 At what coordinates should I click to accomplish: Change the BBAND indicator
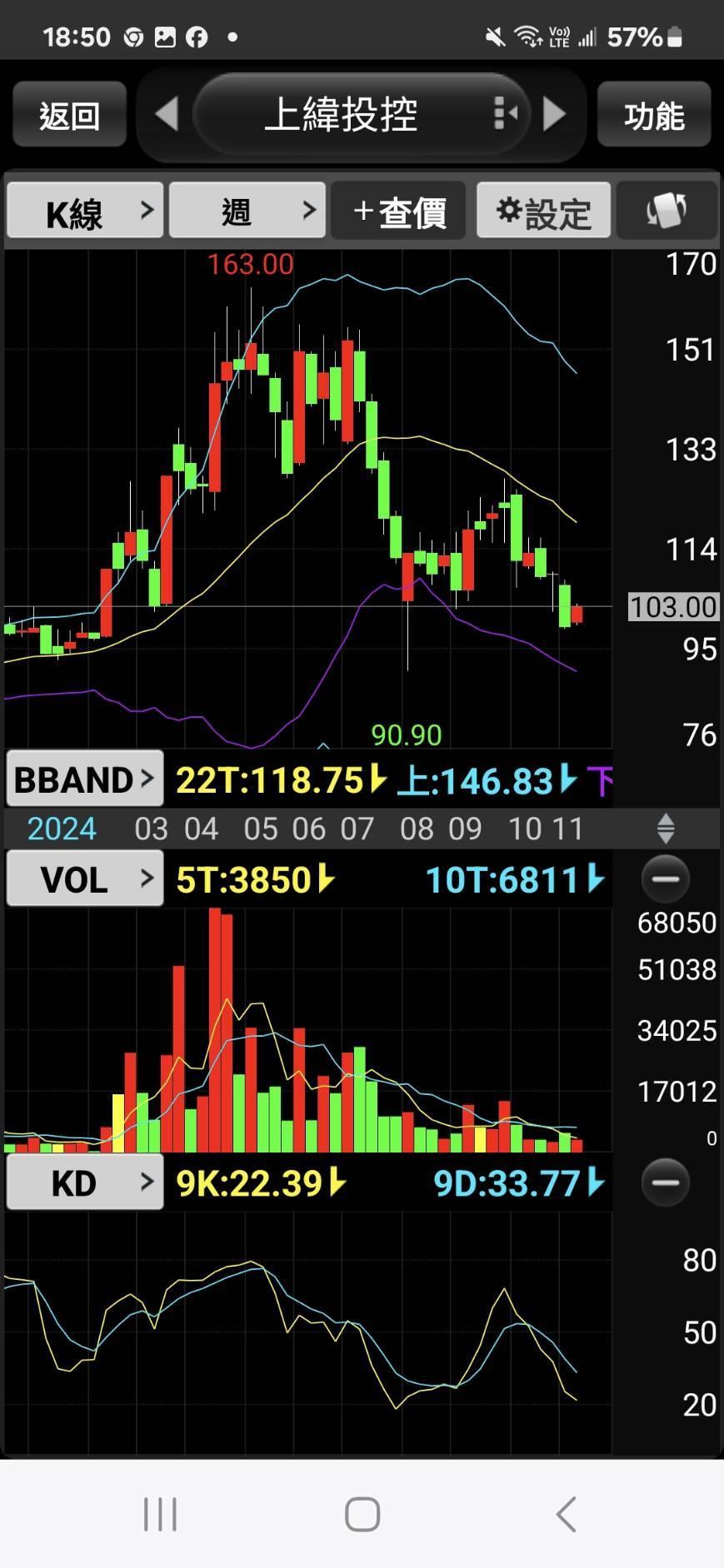click(85, 779)
